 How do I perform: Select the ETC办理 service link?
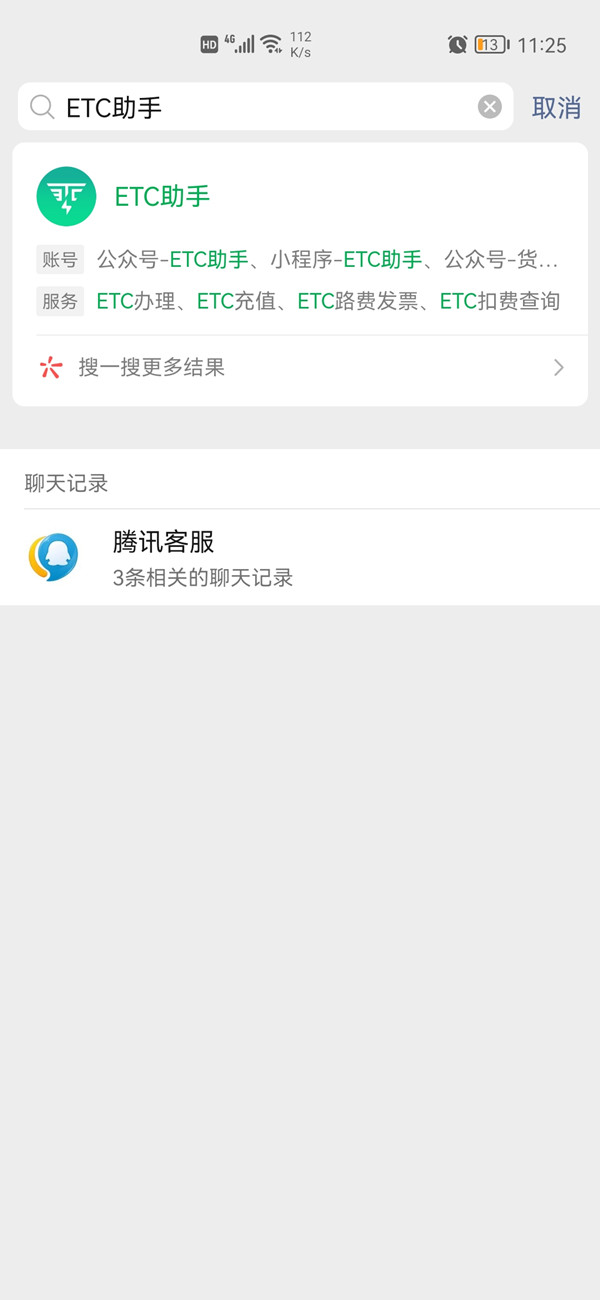tap(135, 301)
